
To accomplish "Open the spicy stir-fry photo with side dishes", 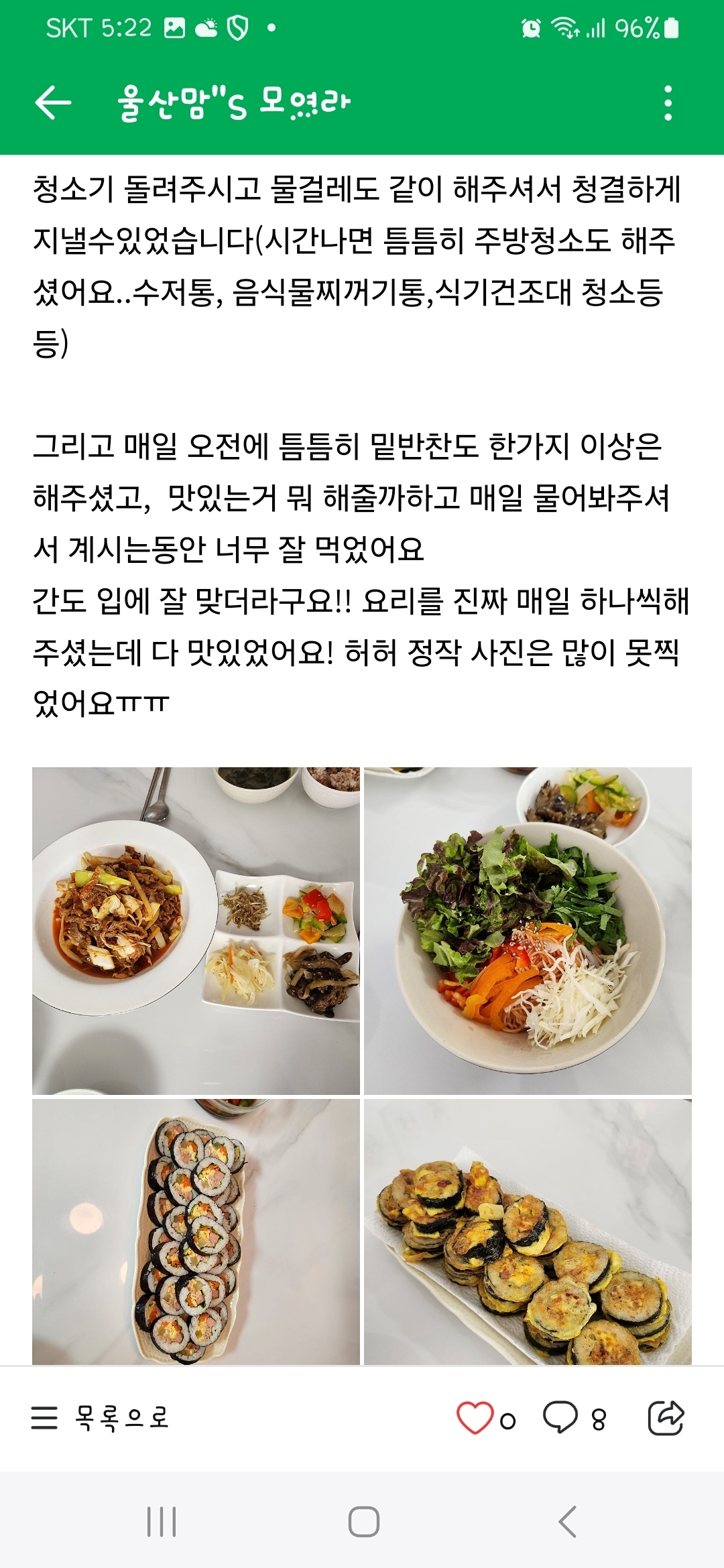I will click(196, 931).
